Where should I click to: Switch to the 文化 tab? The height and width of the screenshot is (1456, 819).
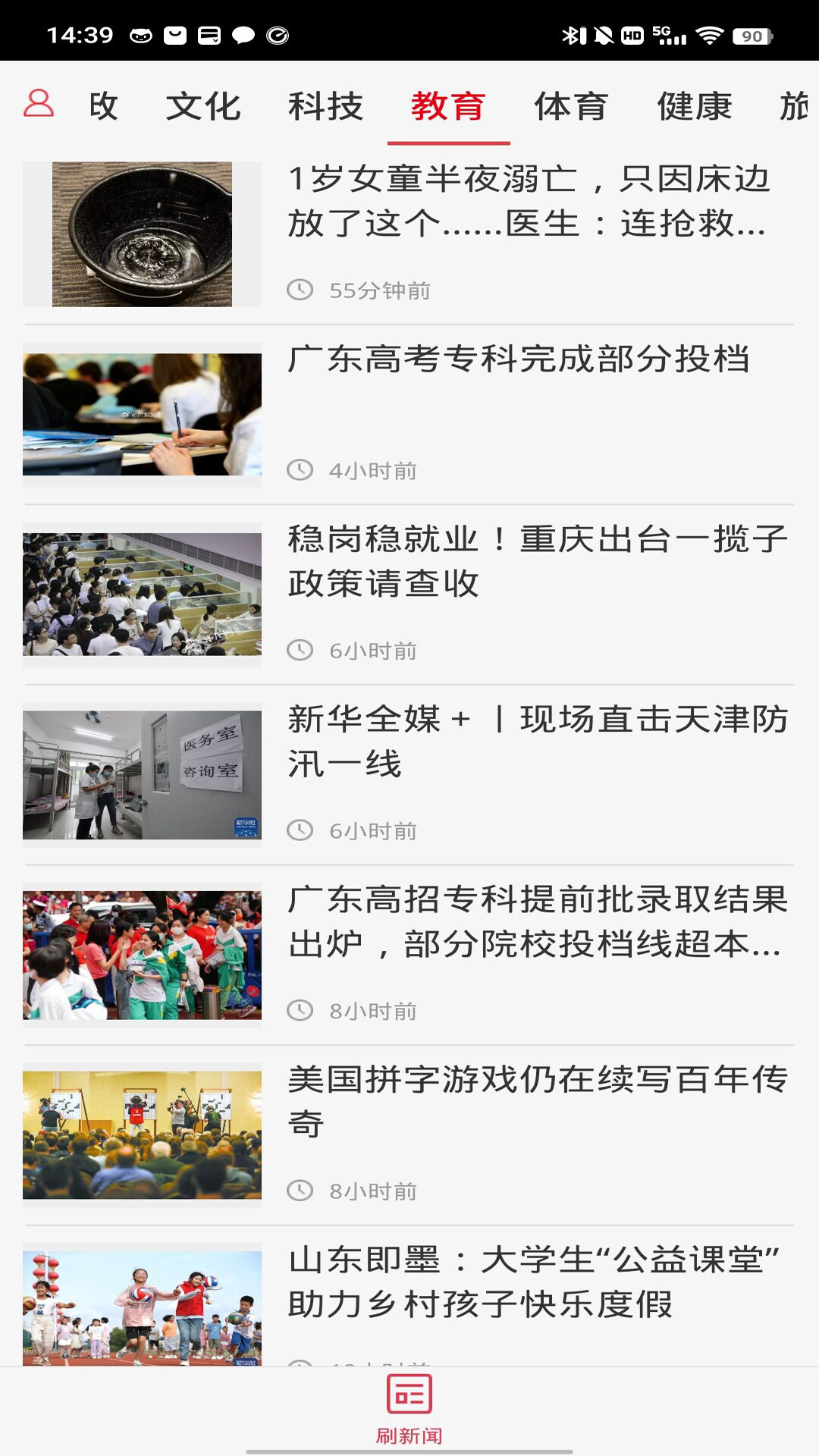coord(203,106)
